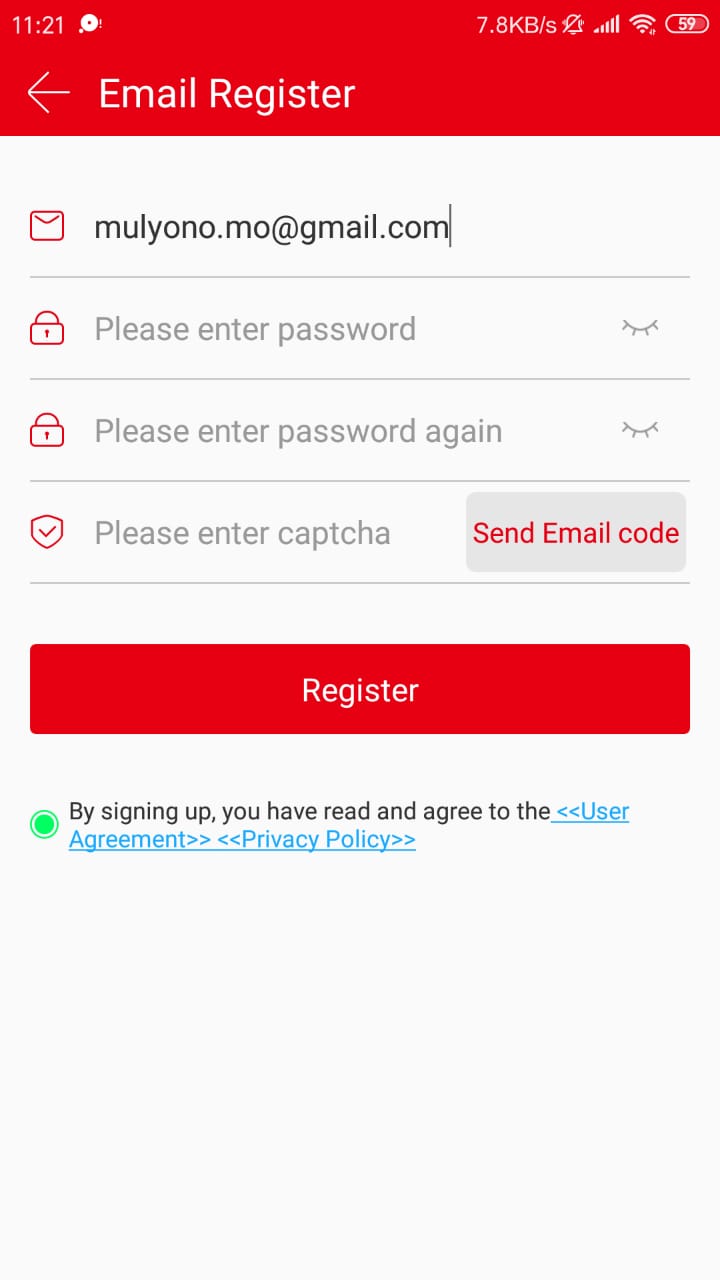Uncheck the agreement green checkbox
720x1280 pixels.
44,825
